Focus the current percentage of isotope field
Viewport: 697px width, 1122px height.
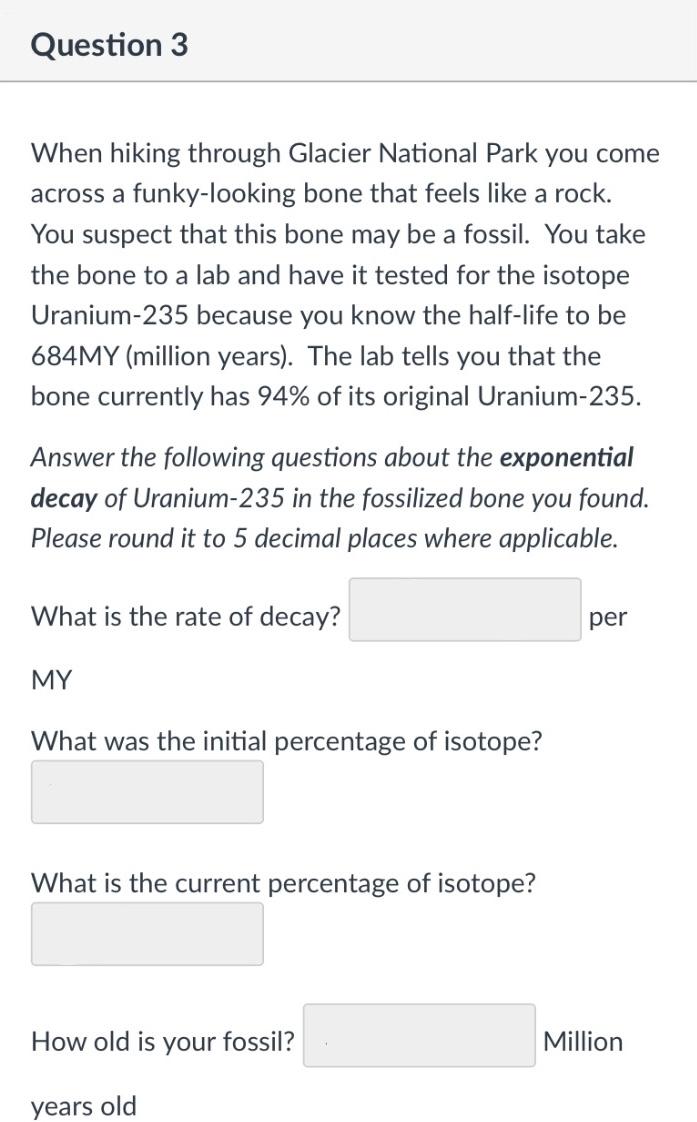(x=147, y=934)
